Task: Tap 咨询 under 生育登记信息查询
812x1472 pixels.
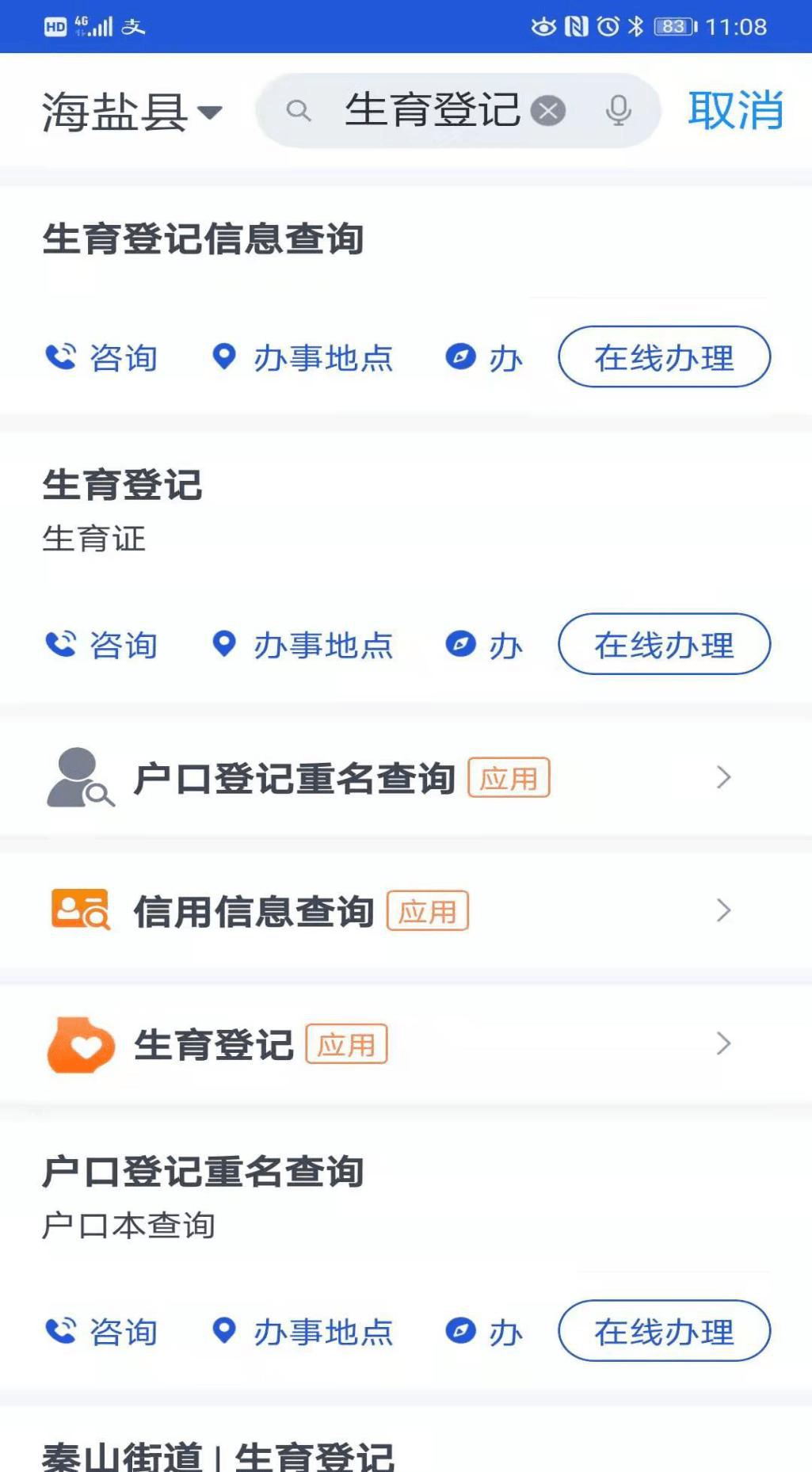Action: point(101,358)
